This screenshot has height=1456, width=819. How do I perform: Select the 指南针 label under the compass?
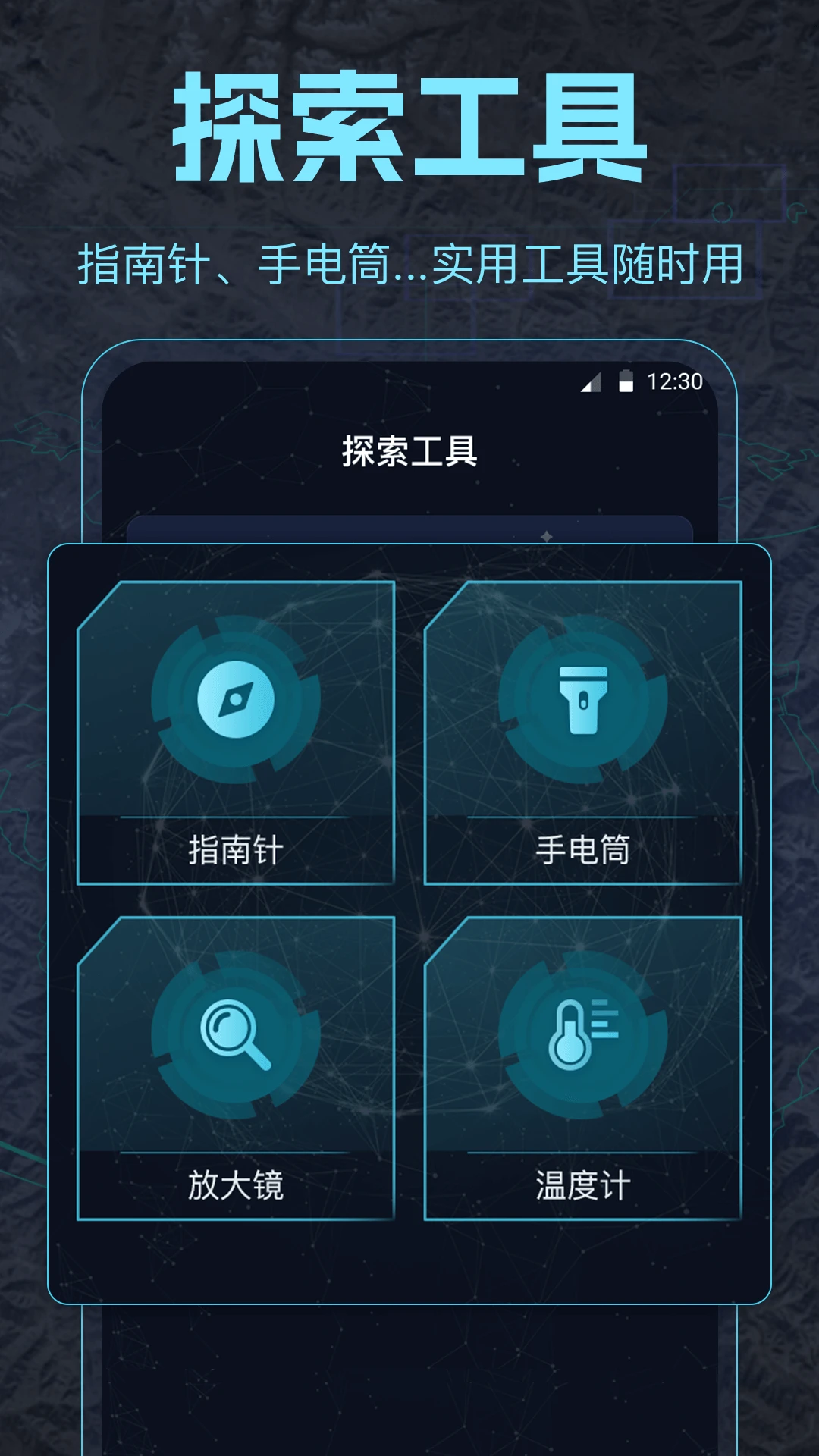pos(237,852)
